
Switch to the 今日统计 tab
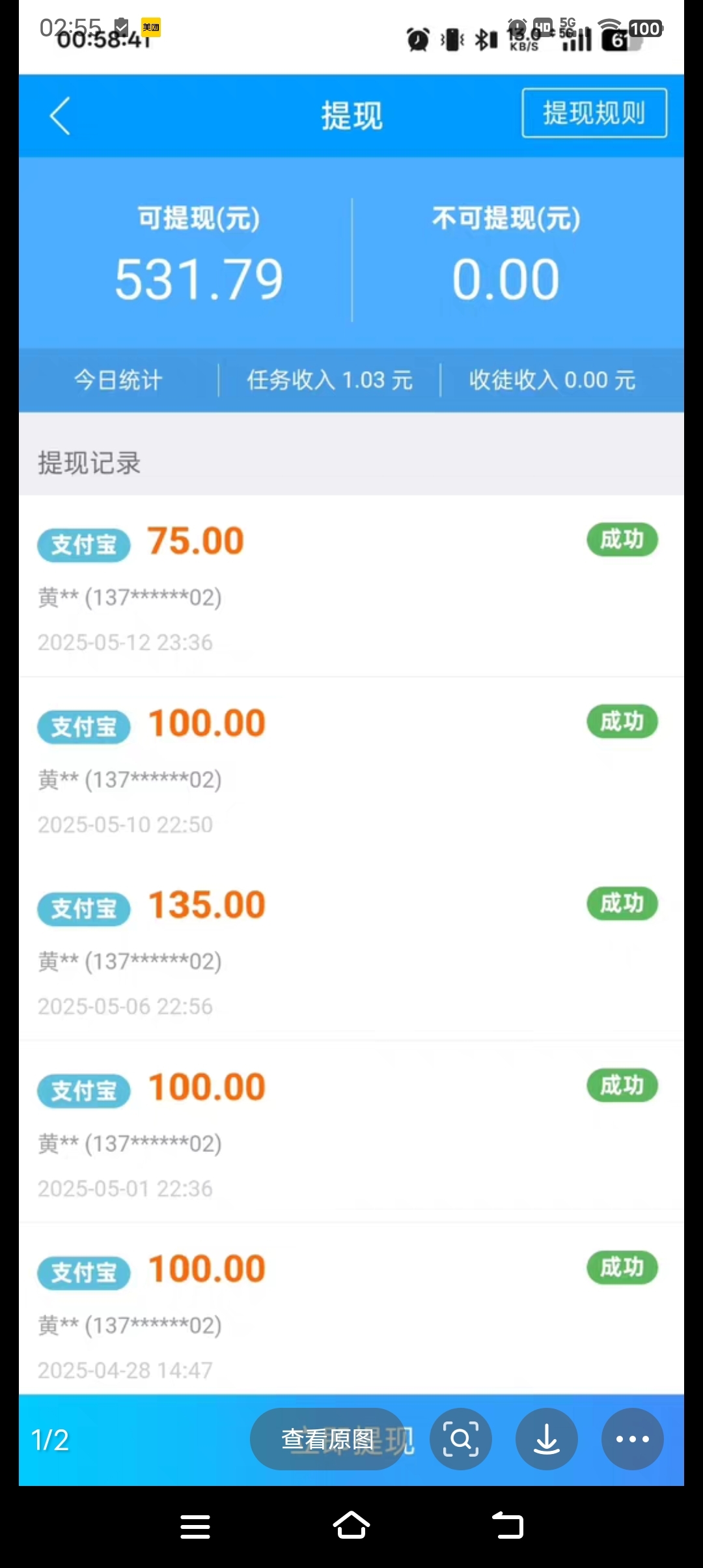click(118, 380)
